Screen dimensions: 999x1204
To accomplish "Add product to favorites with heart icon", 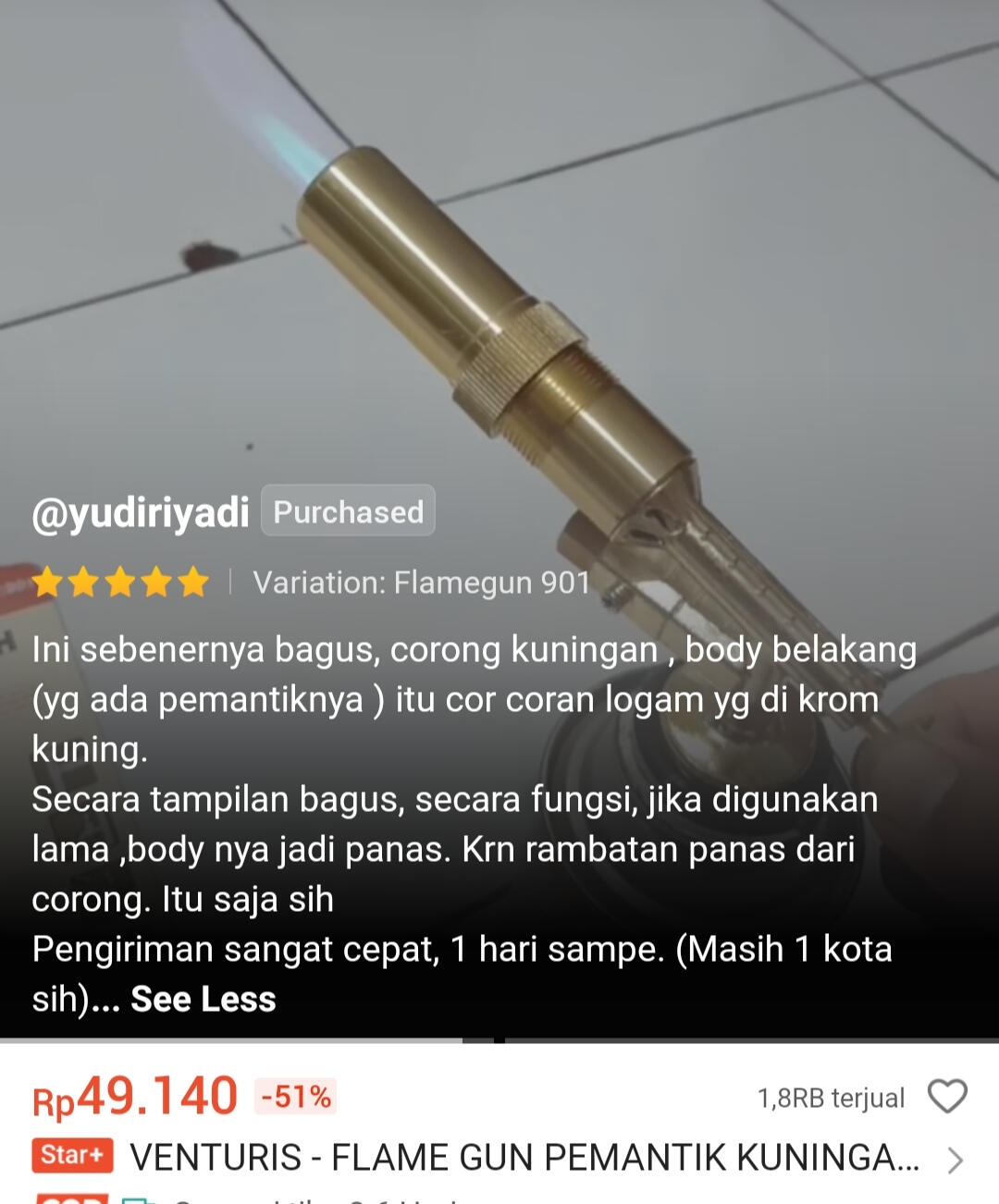I will point(947,1097).
